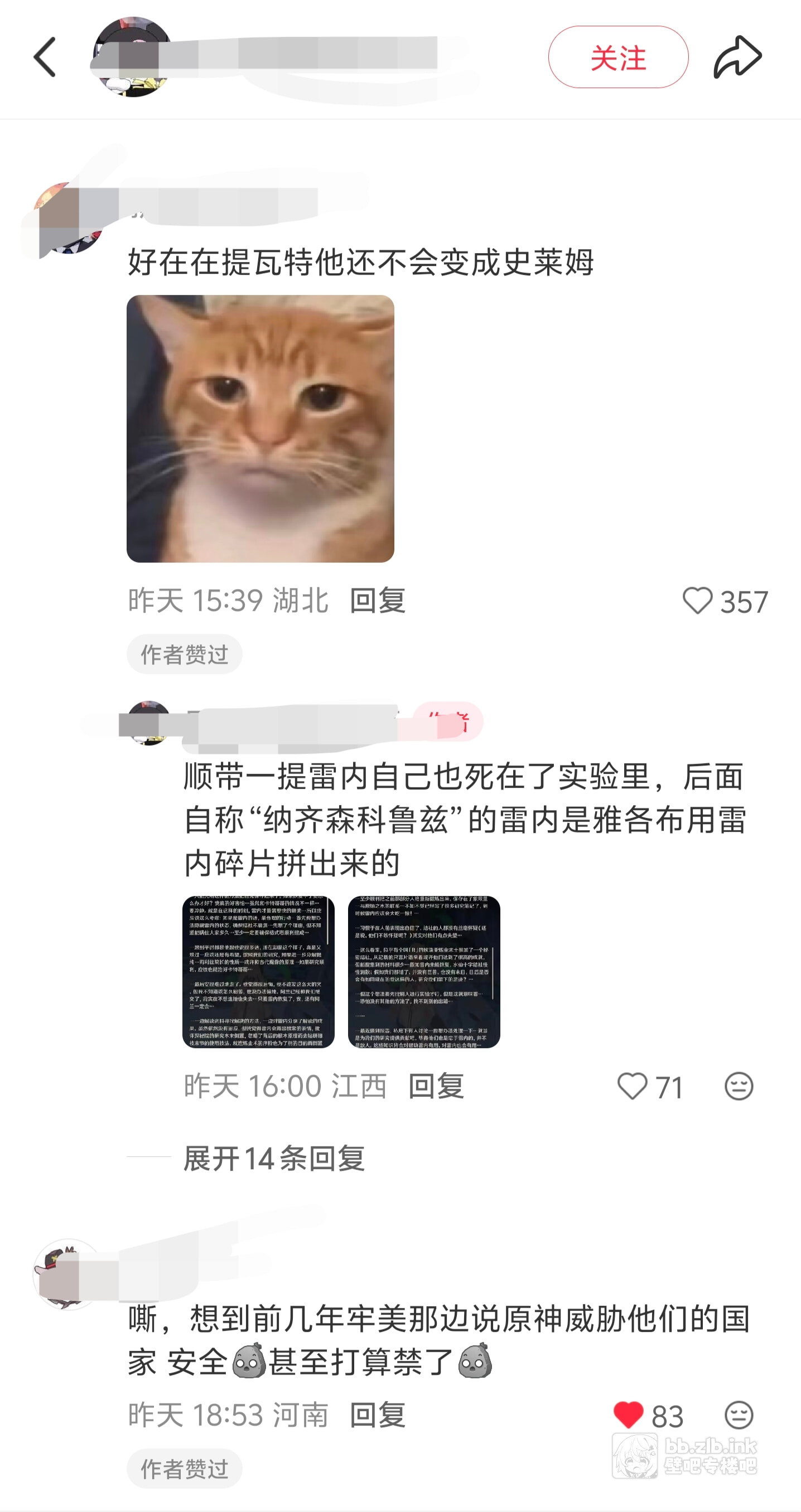Open the orange cat image in the comment
The image size is (801, 1512).
[x=260, y=429]
